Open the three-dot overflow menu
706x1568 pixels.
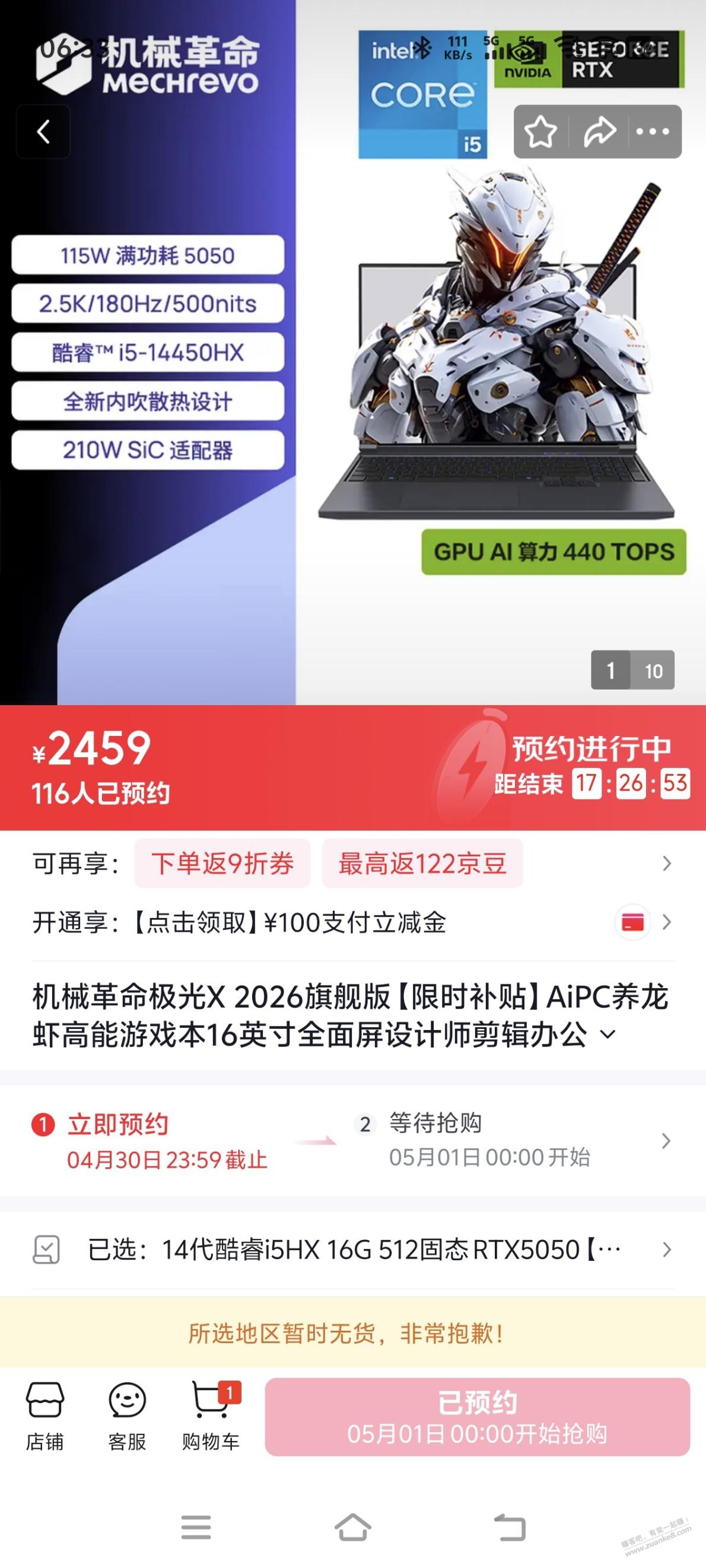coord(653,132)
